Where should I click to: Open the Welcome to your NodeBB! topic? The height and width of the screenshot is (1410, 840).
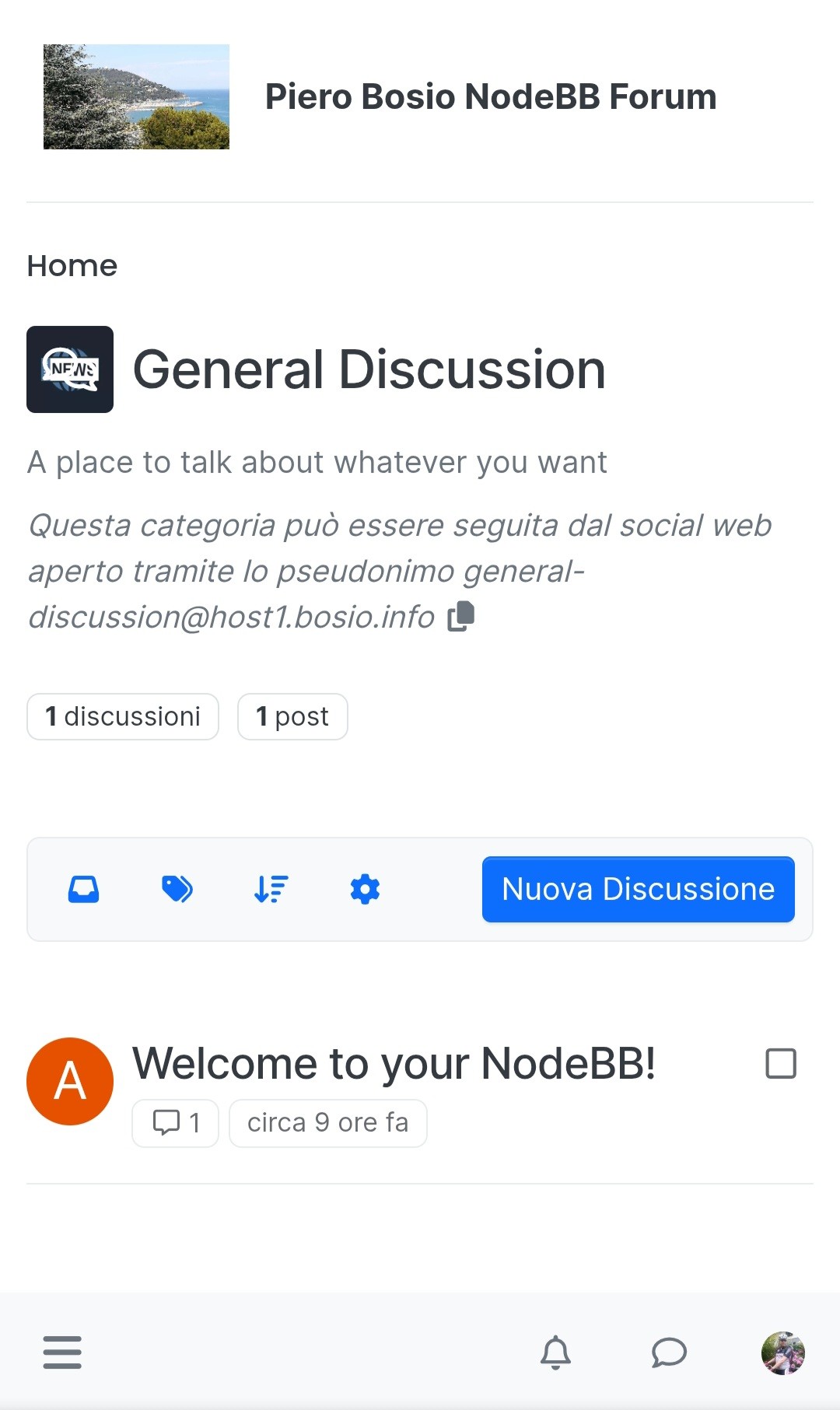coord(394,1063)
